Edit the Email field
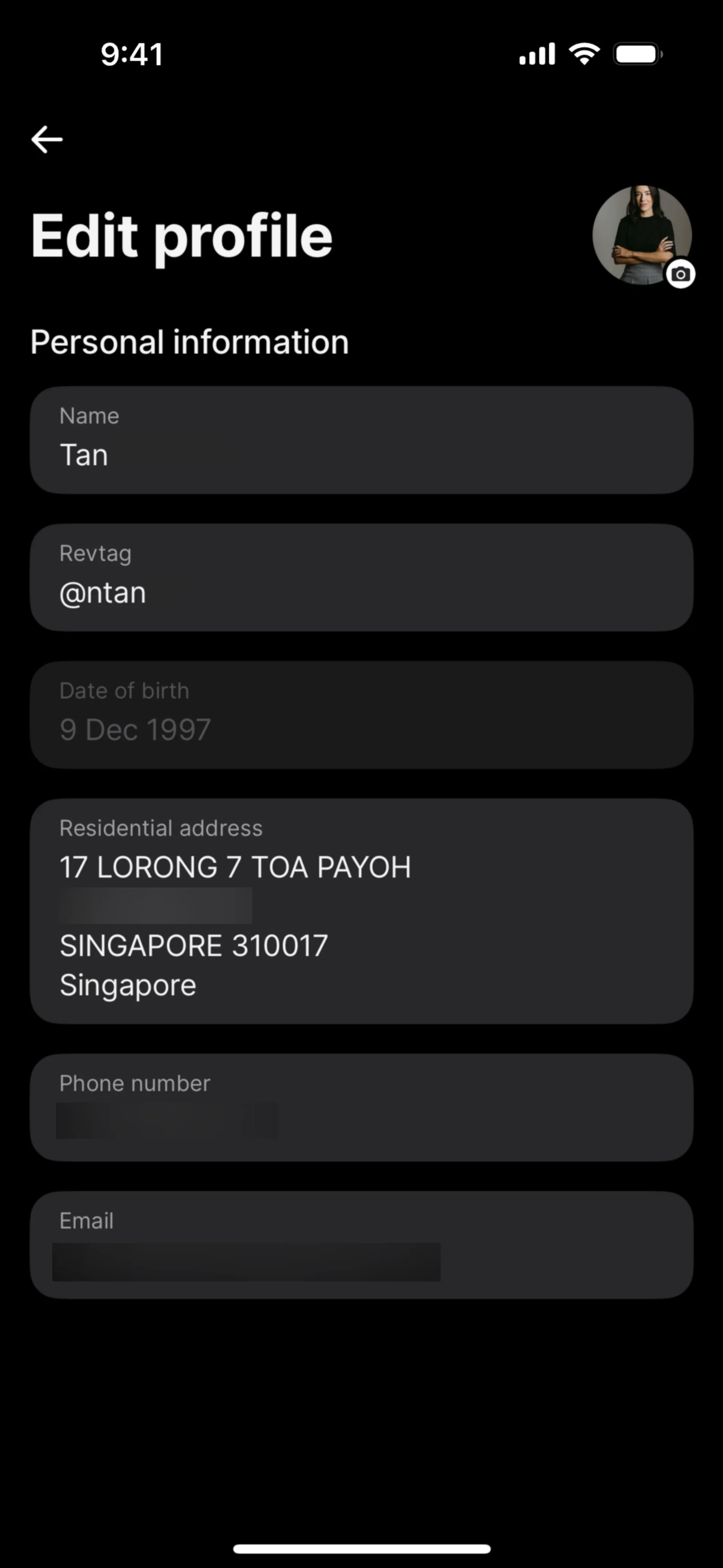This screenshot has height=1568, width=723. click(361, 1246)
